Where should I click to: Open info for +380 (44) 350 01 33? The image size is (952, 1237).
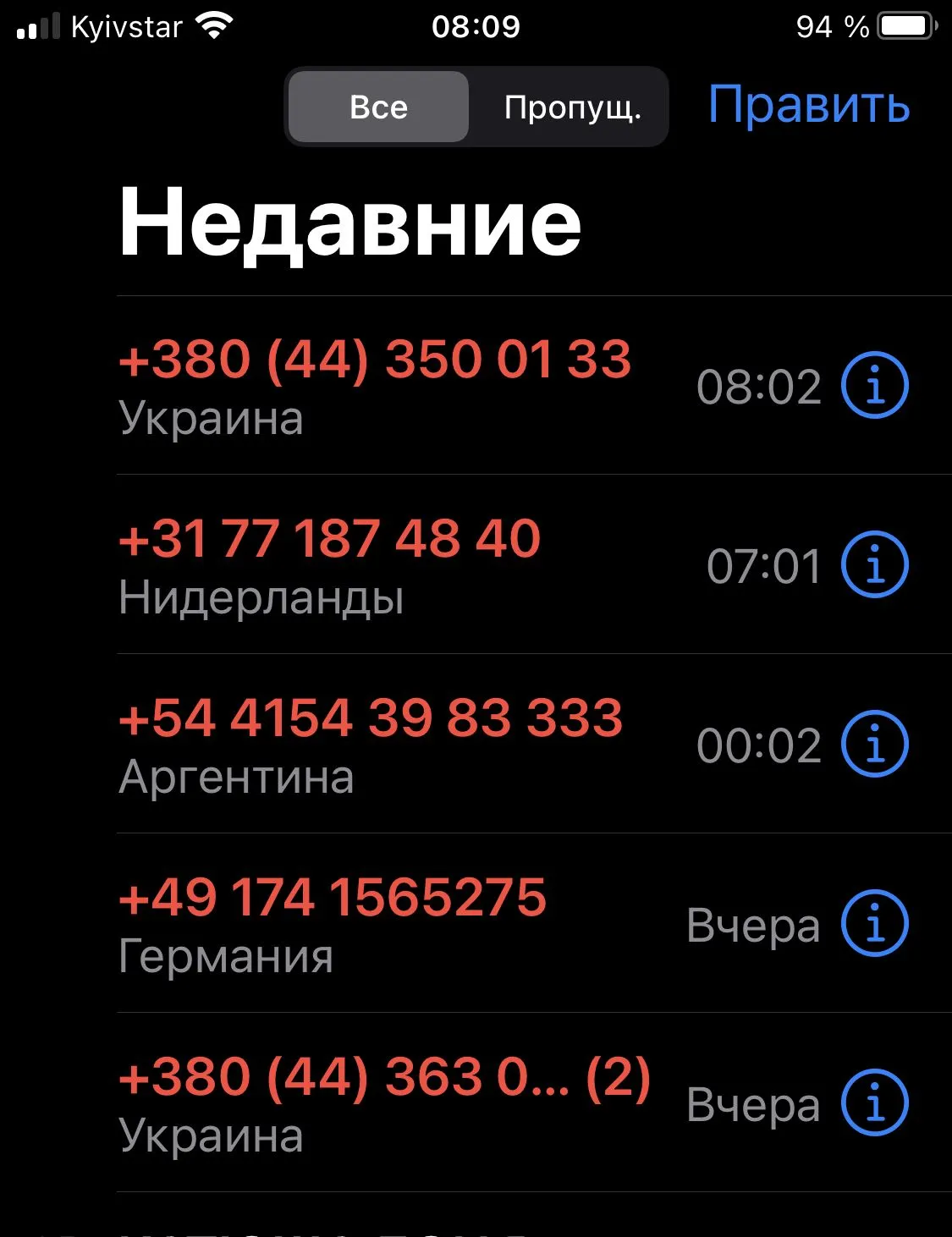point(874,385)
